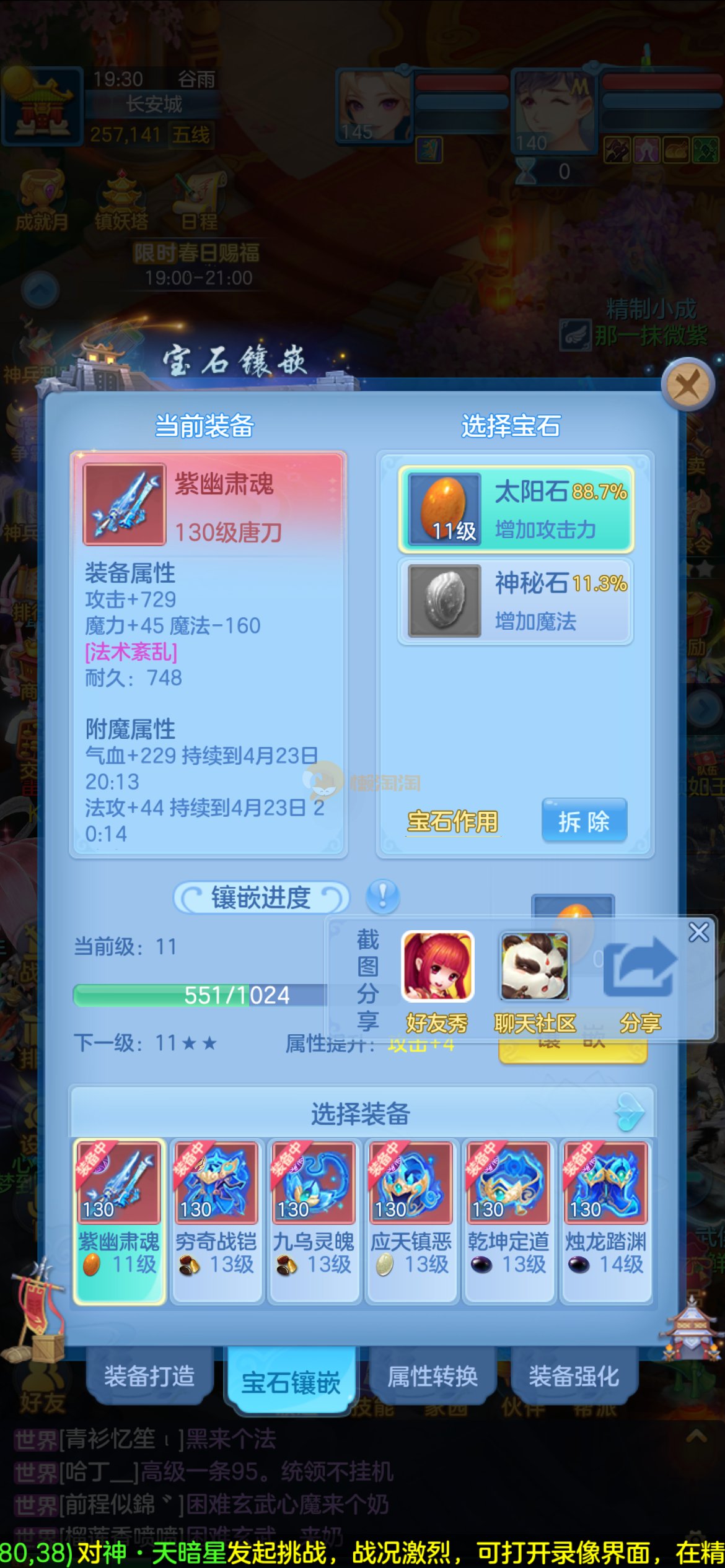The height and width of the screenshot is (1568, 725).
Task: Close the 宝石镶嵌 dialog
Action: (687, 385)
